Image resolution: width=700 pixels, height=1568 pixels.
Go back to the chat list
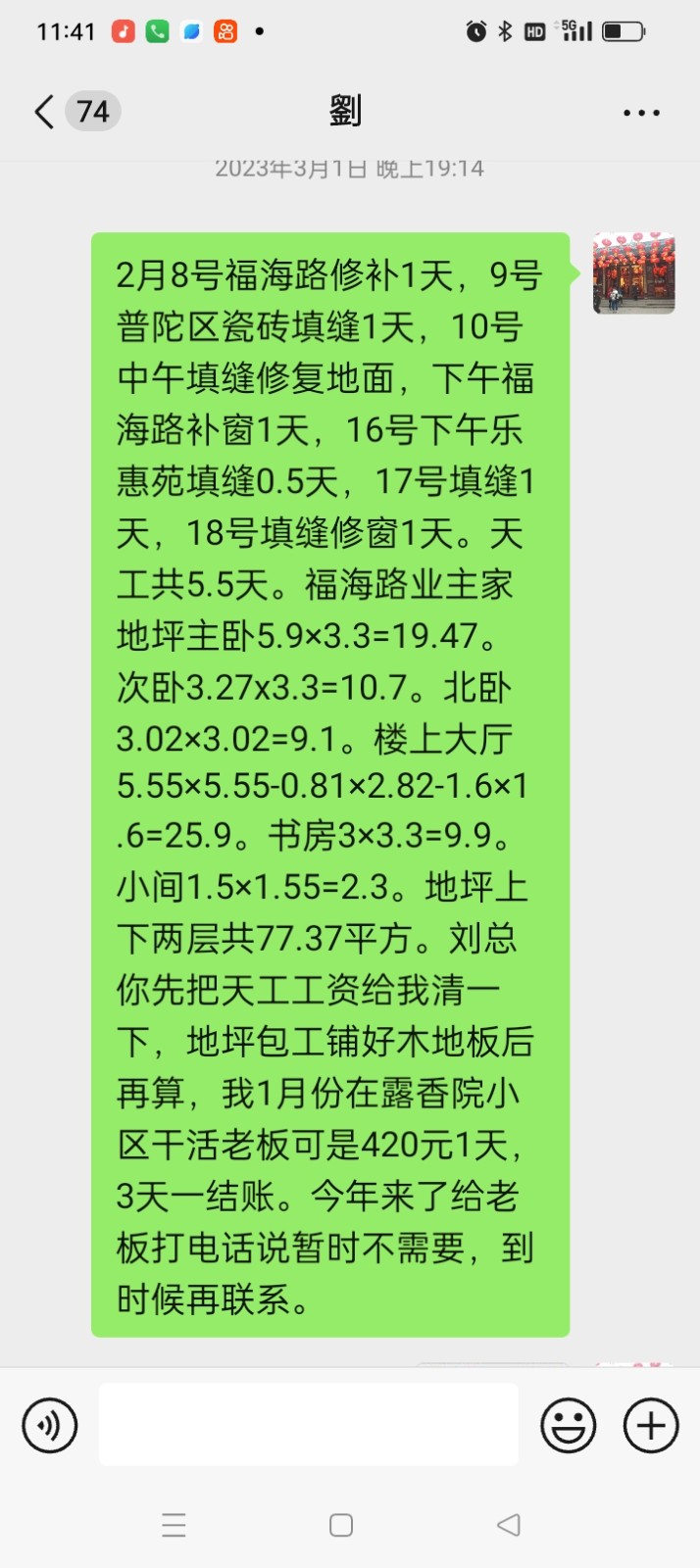click(44, 112)
